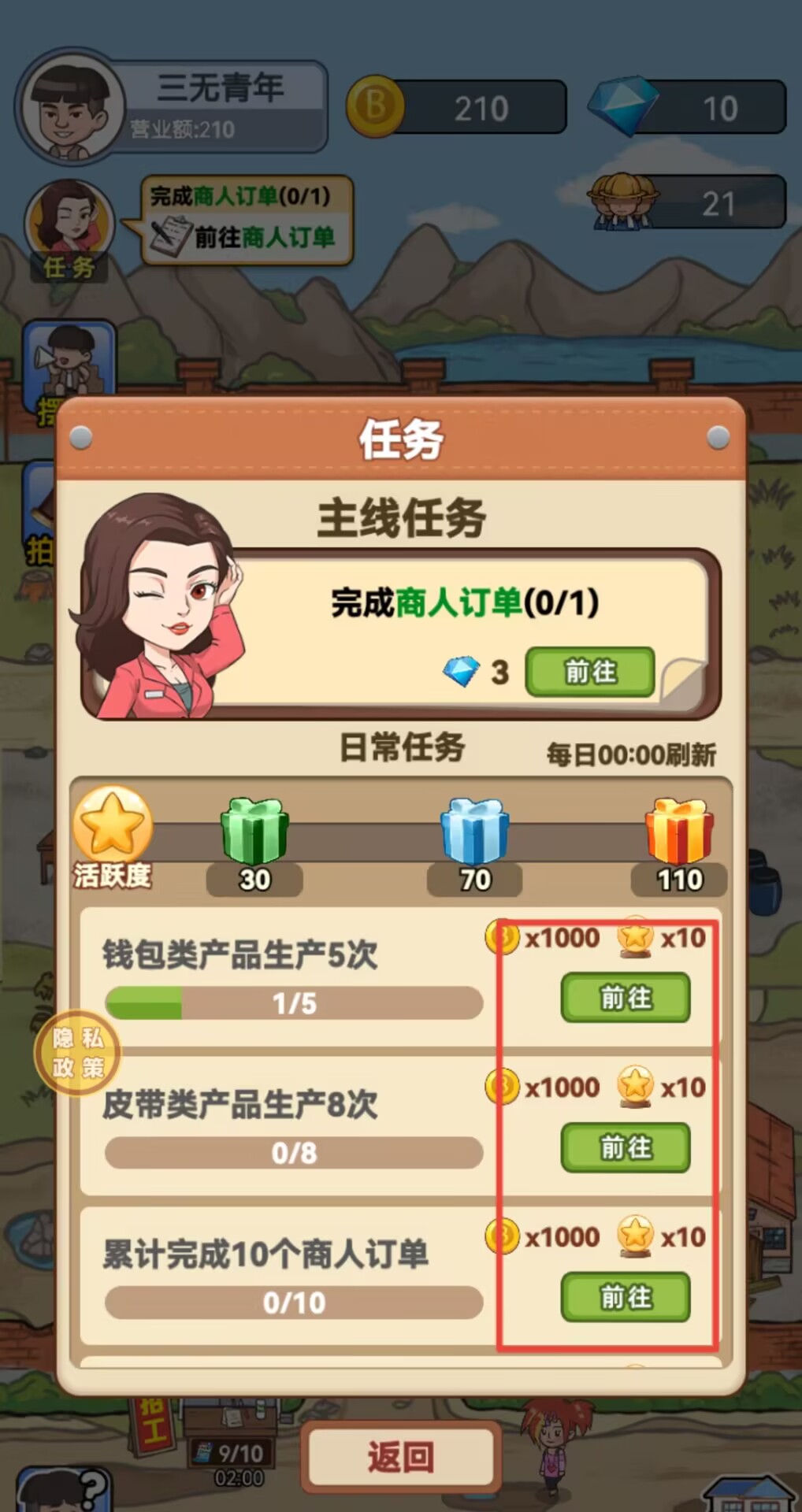Tap 前往 for the 主线任务 merchant order
Viewport: 802px width, 1512px height.
tap(589, 672)
